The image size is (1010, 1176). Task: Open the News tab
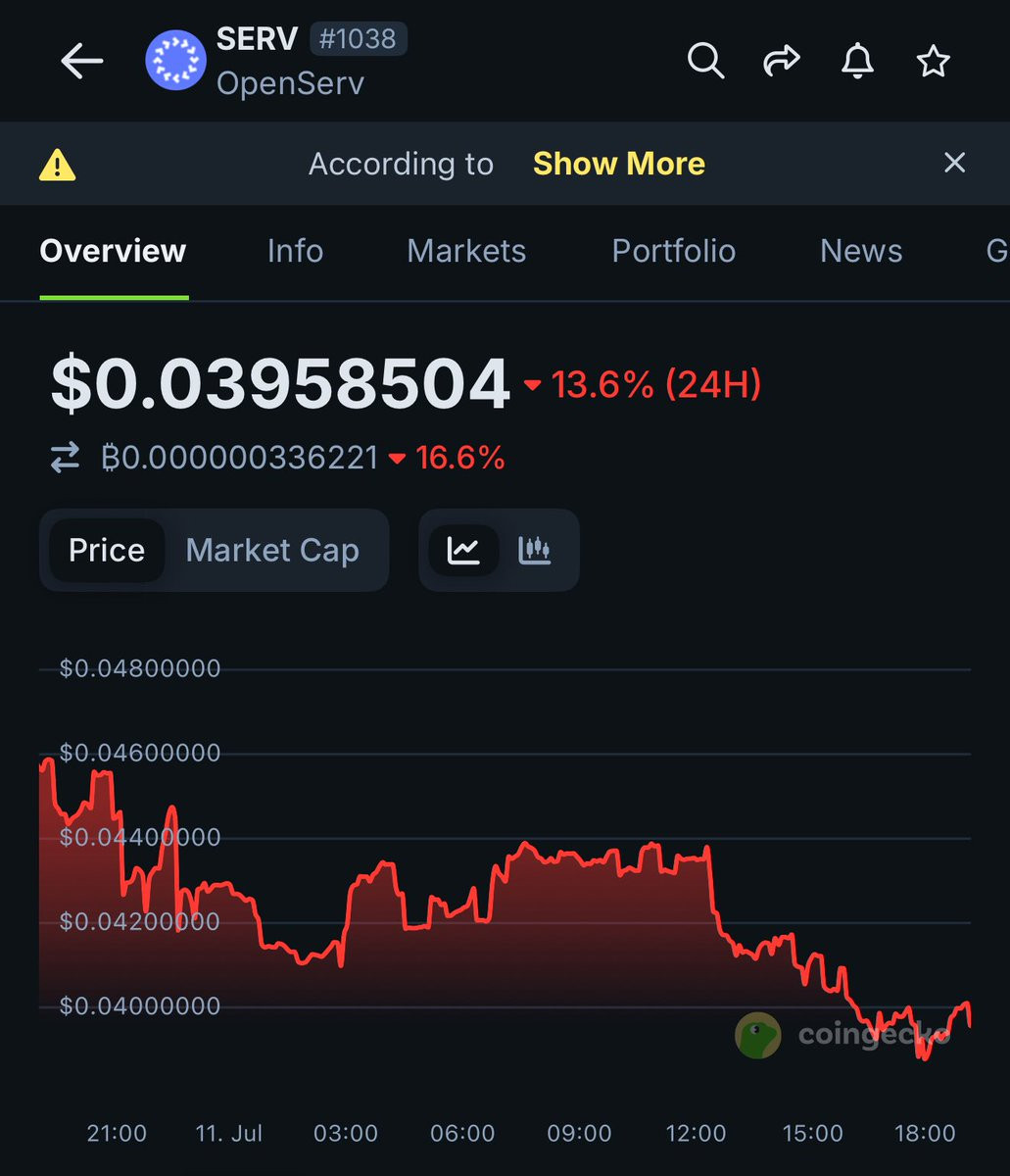point(860,251)
